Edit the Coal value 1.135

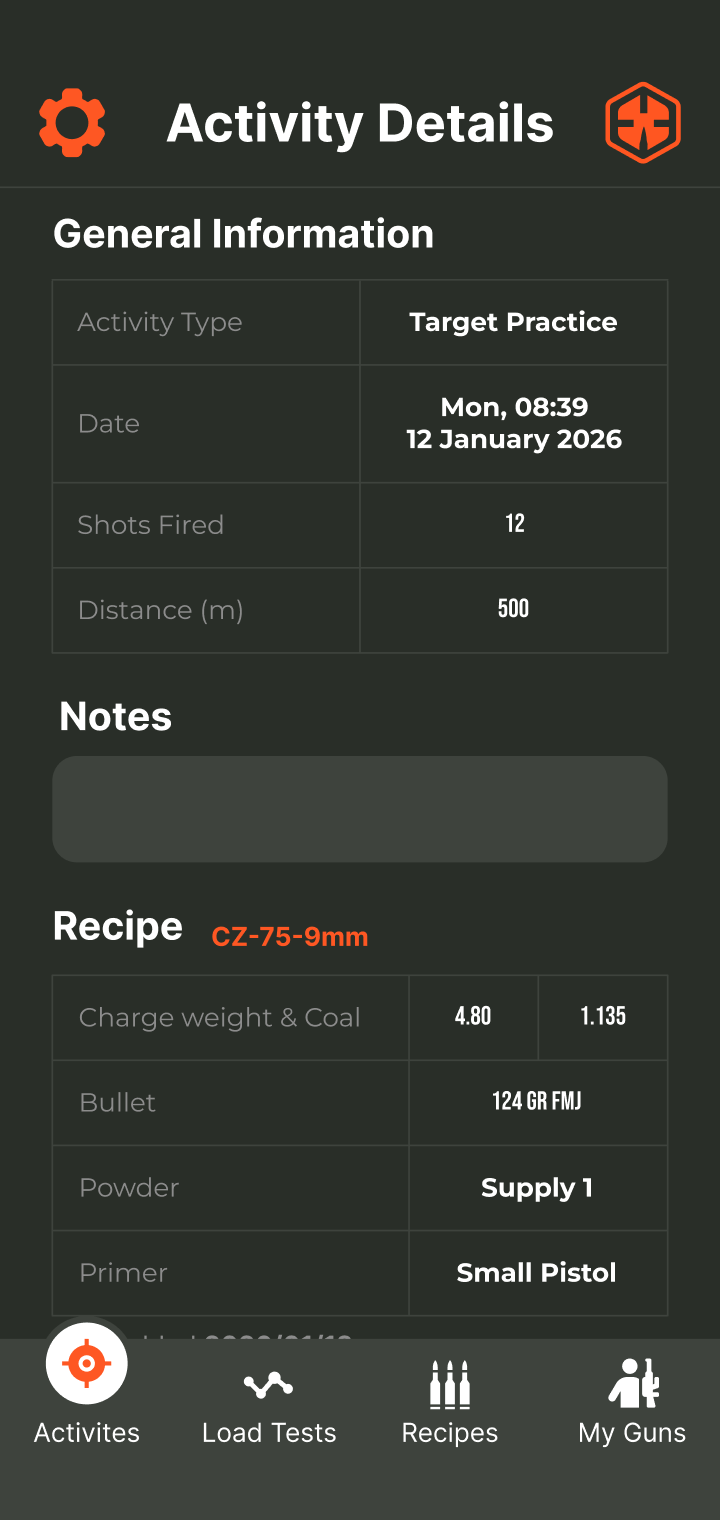tap(602, 1016)
